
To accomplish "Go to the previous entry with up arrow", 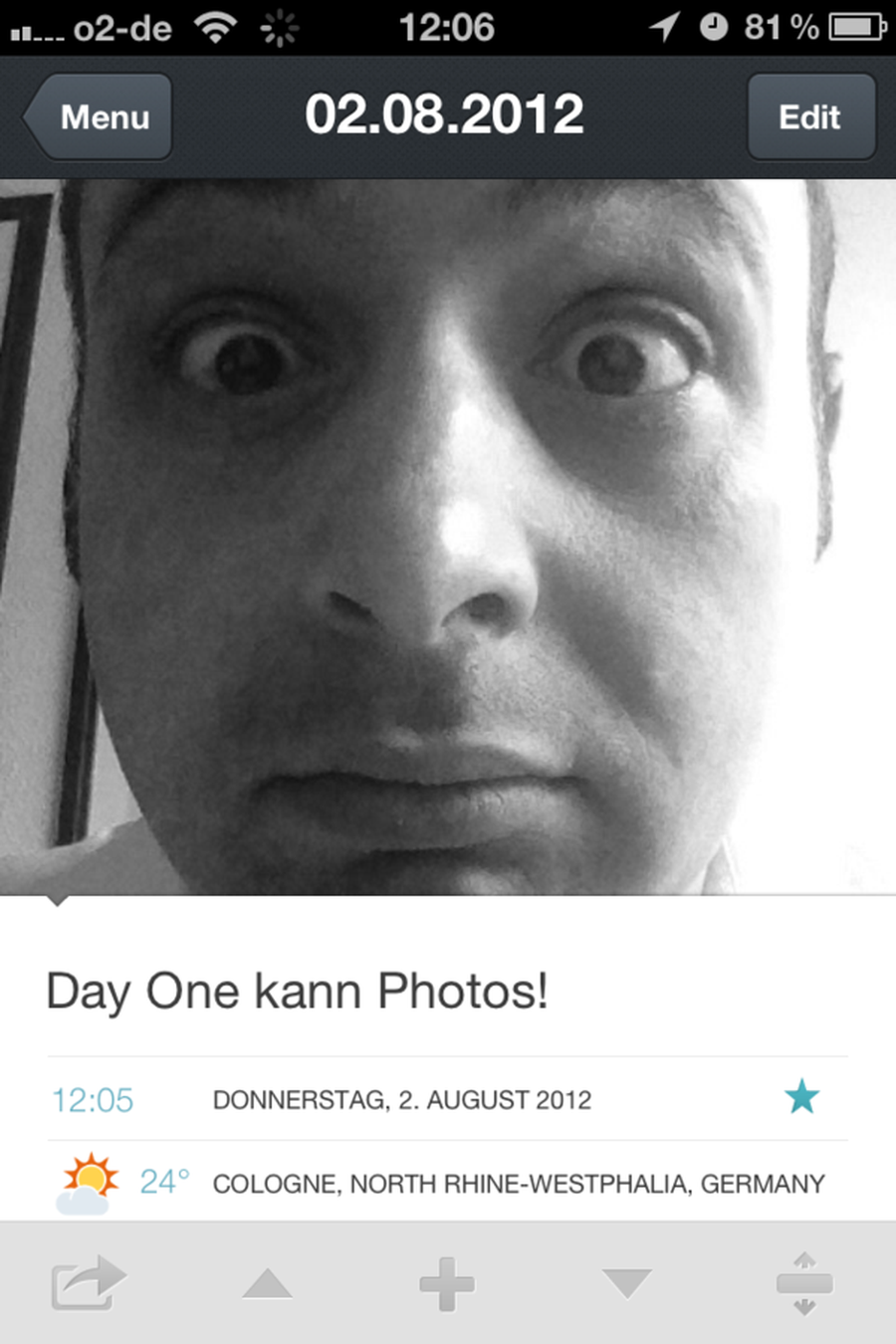I will [x=267, y=1284].
